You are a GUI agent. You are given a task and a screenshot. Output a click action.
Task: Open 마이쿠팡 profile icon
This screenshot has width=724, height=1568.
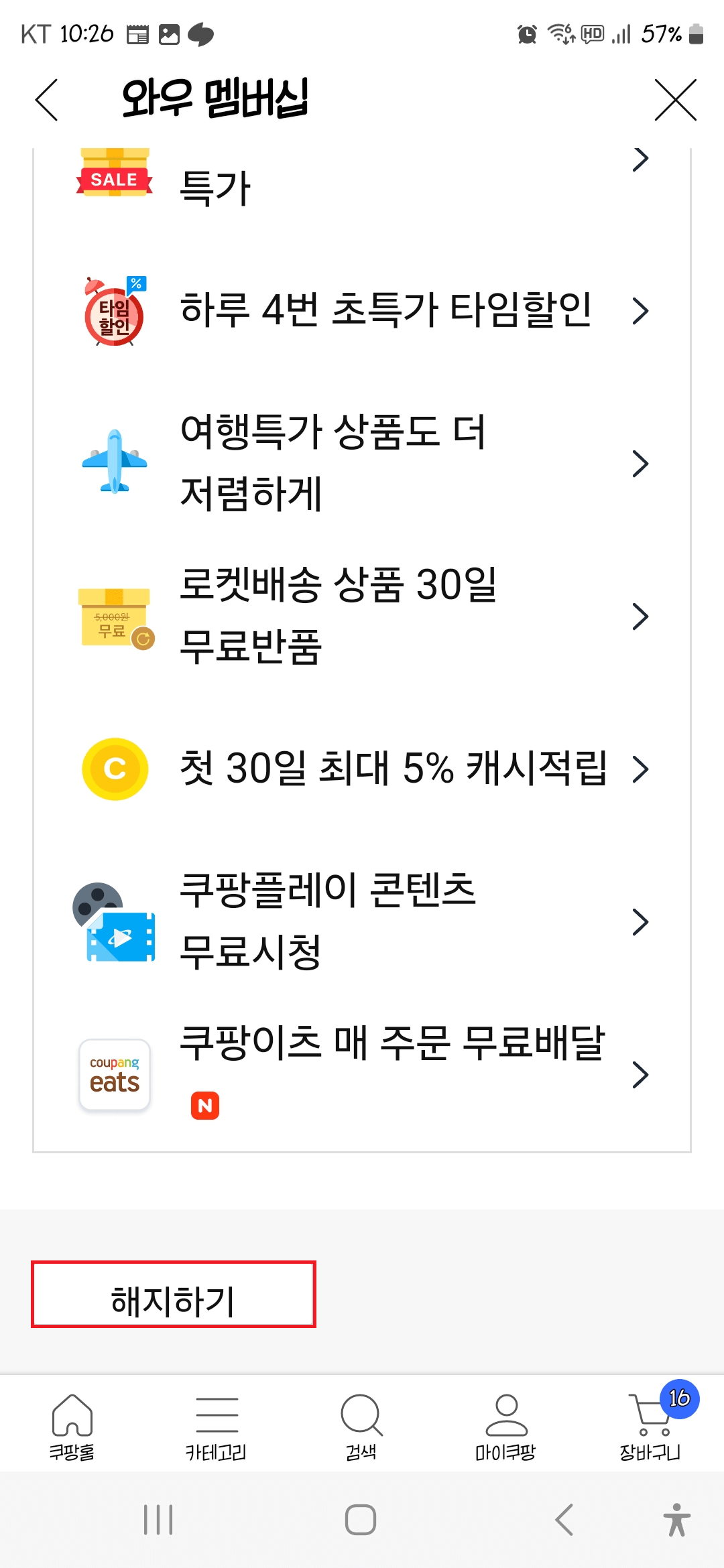click(x=506, y=1414)
